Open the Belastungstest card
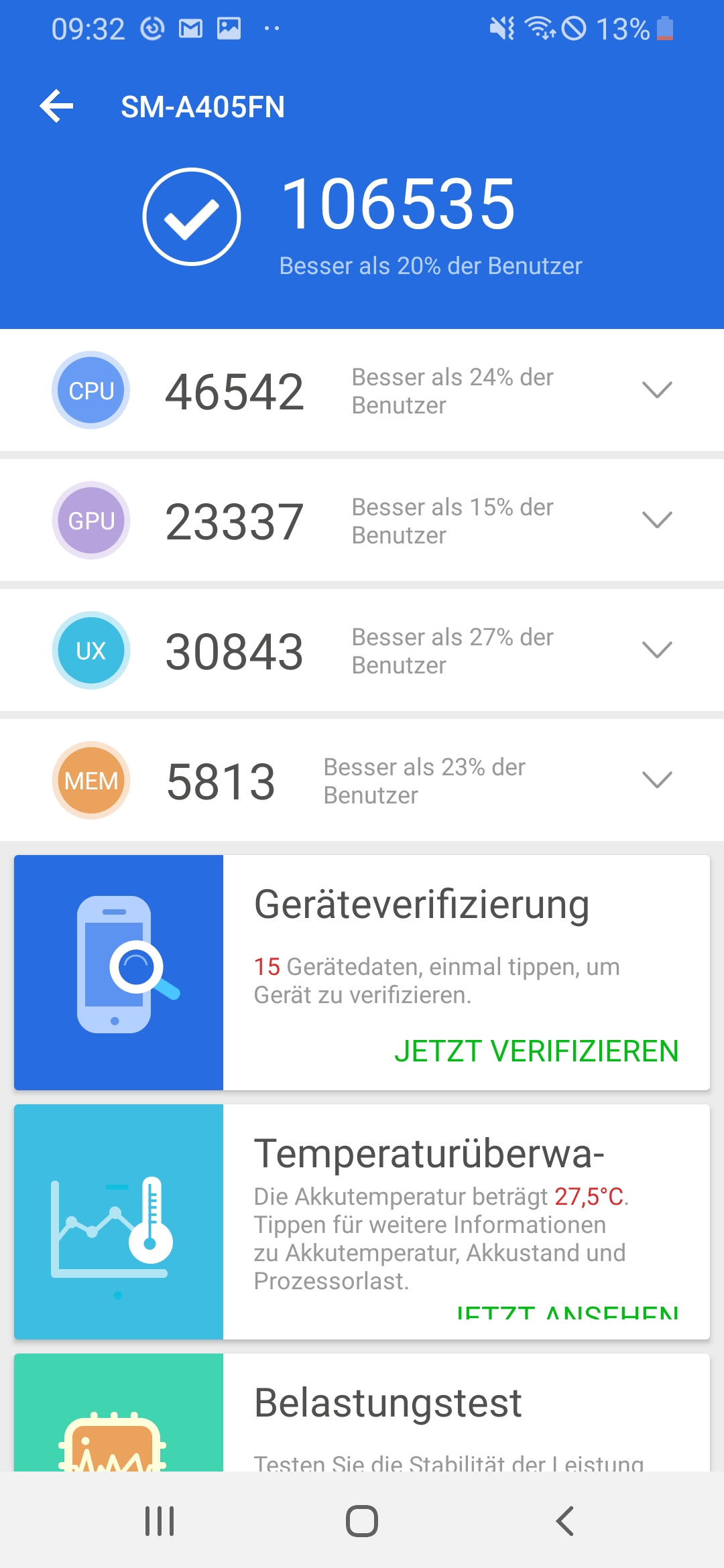 click(362, 1413)
